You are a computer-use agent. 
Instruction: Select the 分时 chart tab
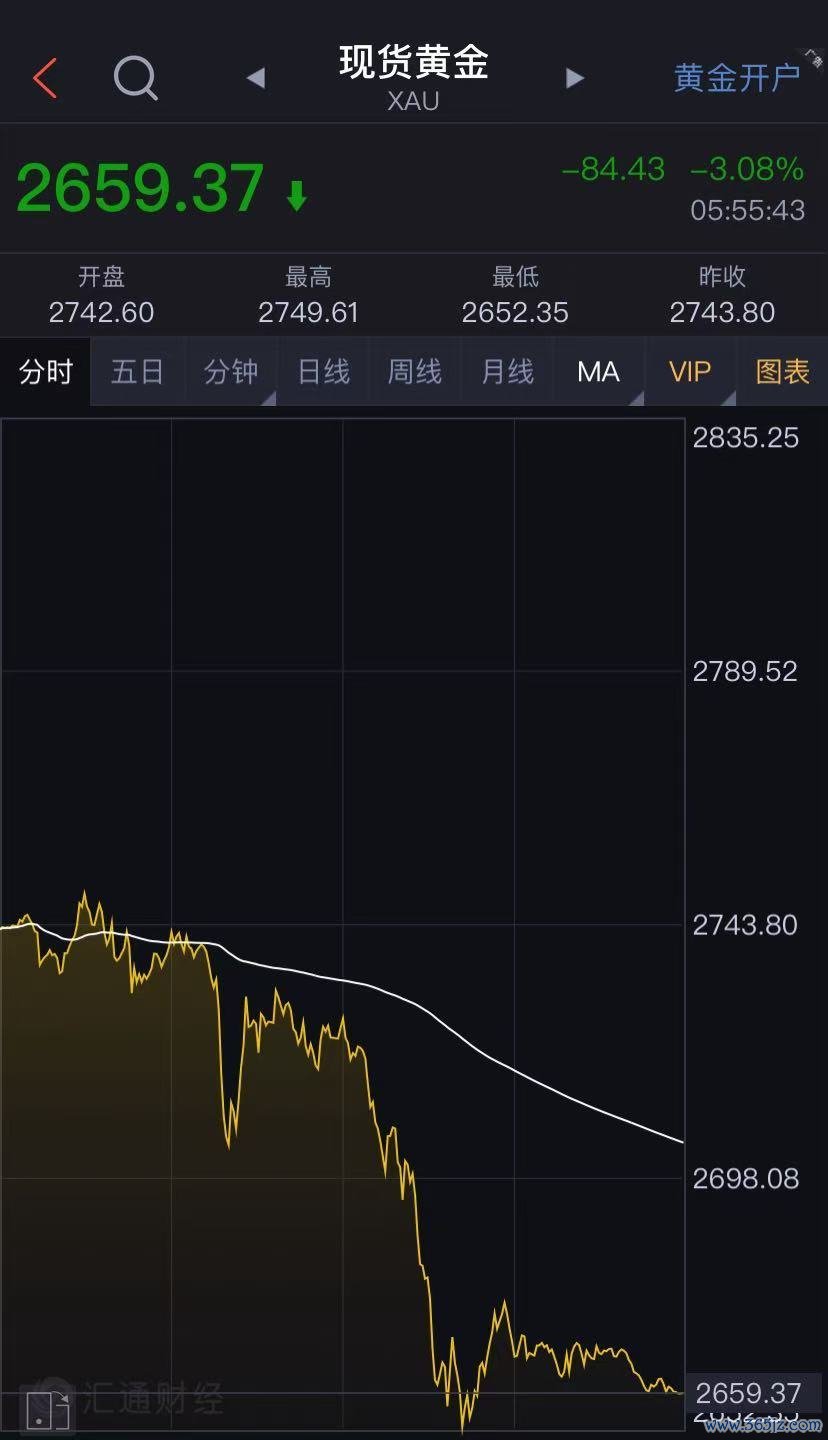pyautogui.click(x=46, y=372)
